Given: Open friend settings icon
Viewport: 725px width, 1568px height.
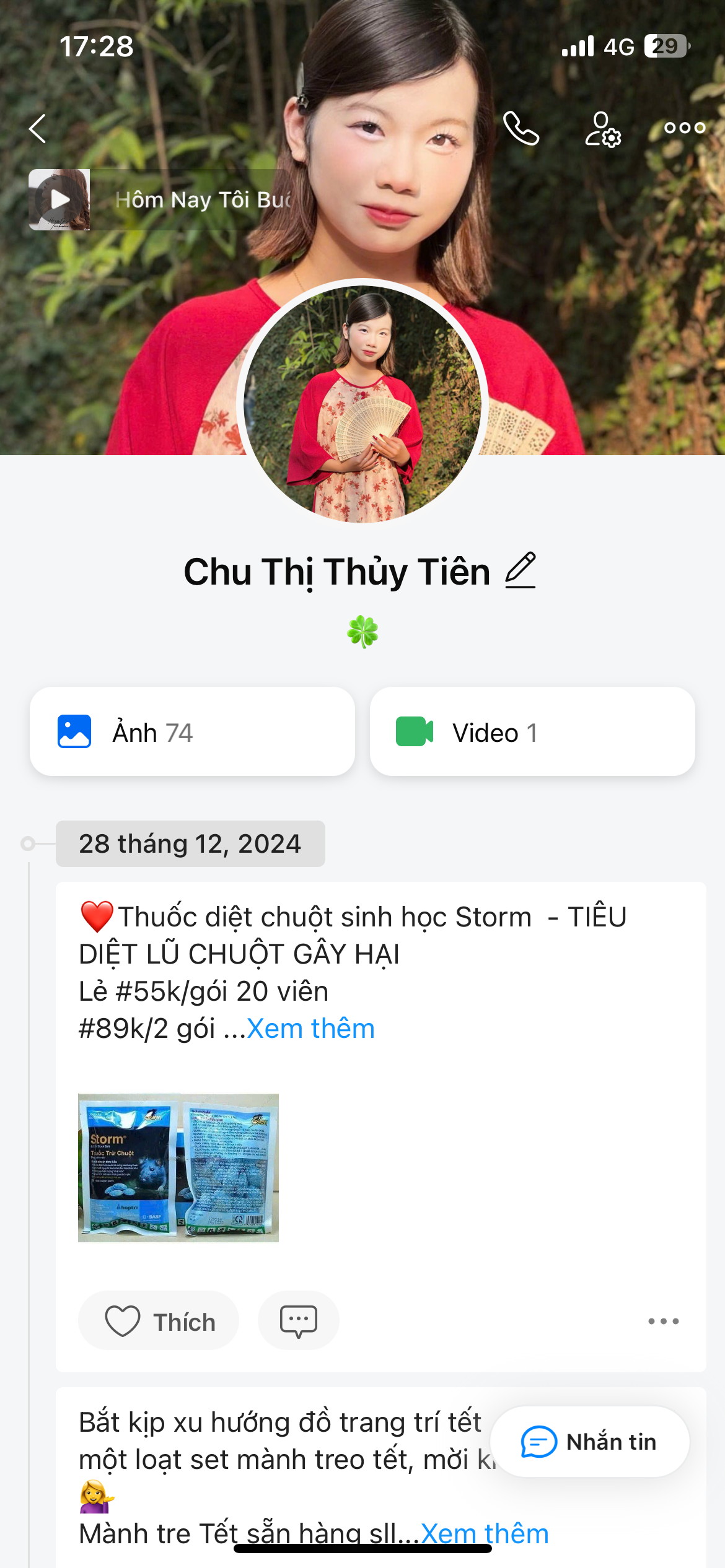Looking at the screenshot, I should [x=602, y=129].
